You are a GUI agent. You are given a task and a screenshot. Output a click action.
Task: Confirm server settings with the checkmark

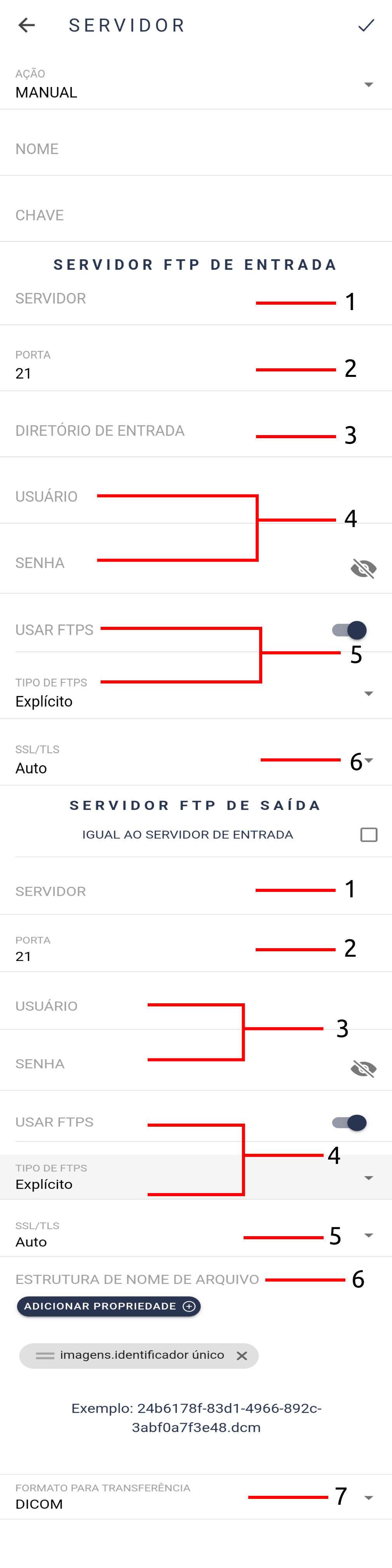click(366, 25)
